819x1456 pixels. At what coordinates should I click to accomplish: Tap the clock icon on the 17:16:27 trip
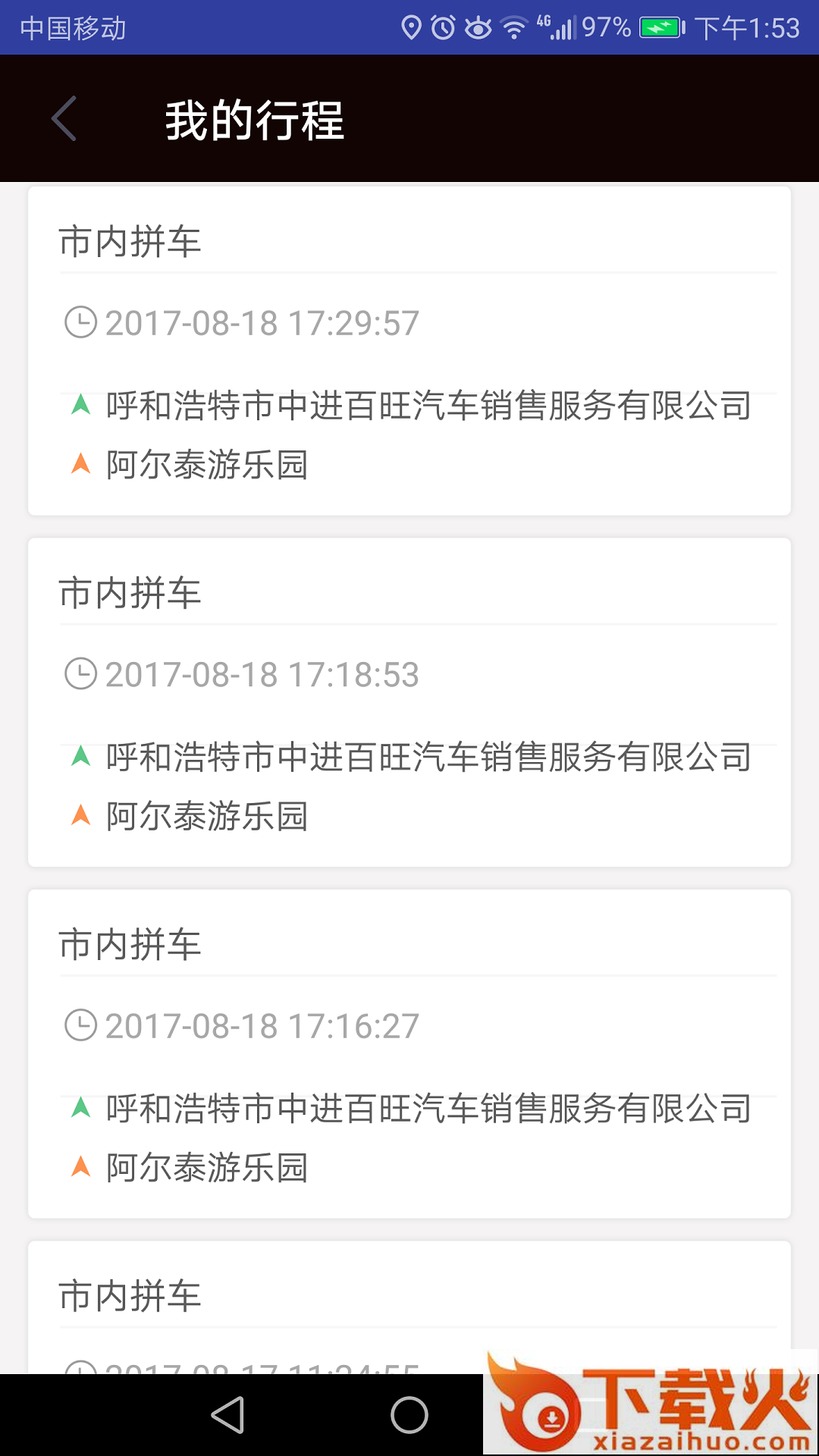coord(81,1024)
